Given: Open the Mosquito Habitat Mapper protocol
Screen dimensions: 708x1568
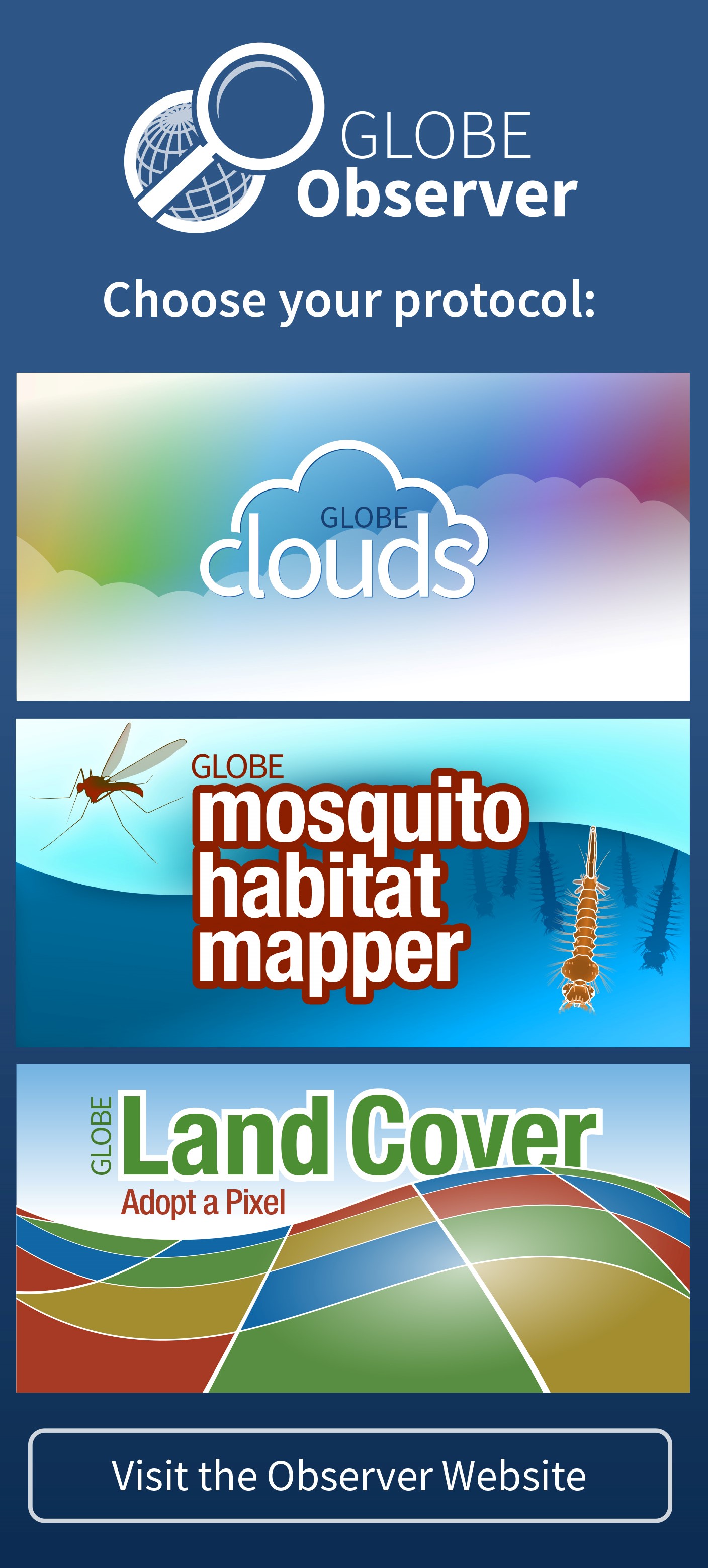Looking at the screenshot, I should [353, 883].
